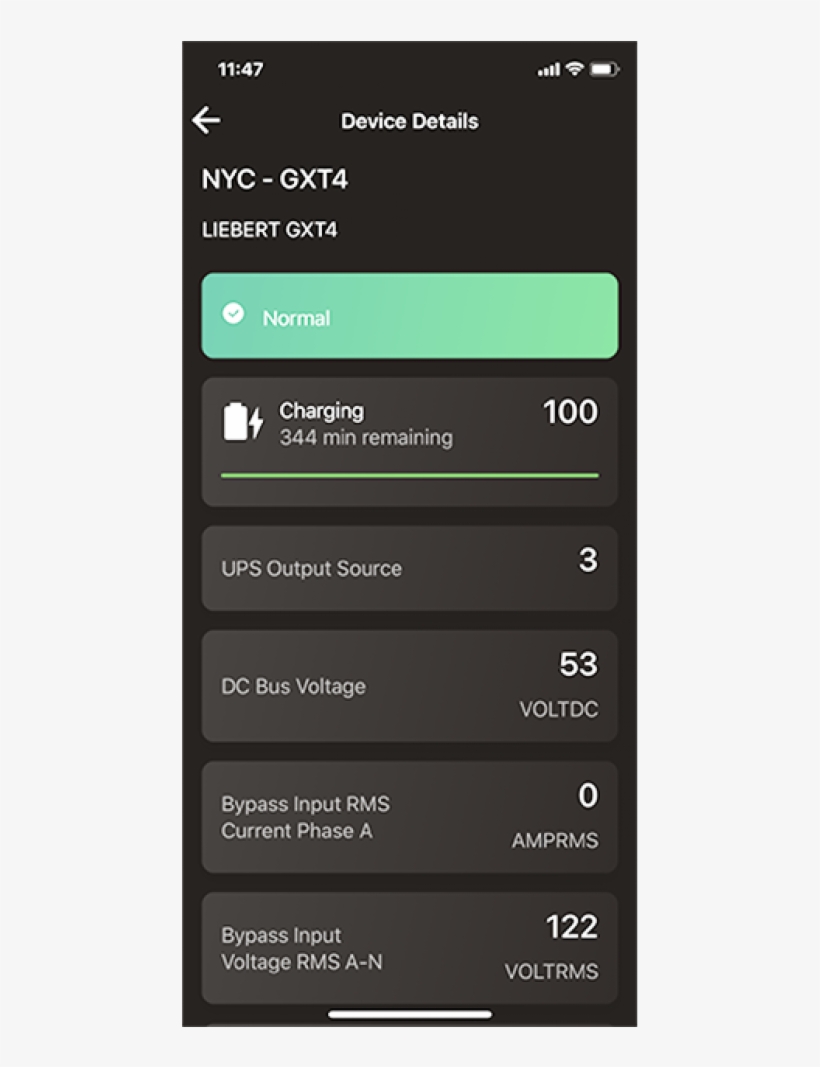Tap the cellular signal icon in the status bar
Image resolution: width=820 pixels, height=1067 pixels.
point(548,69)
